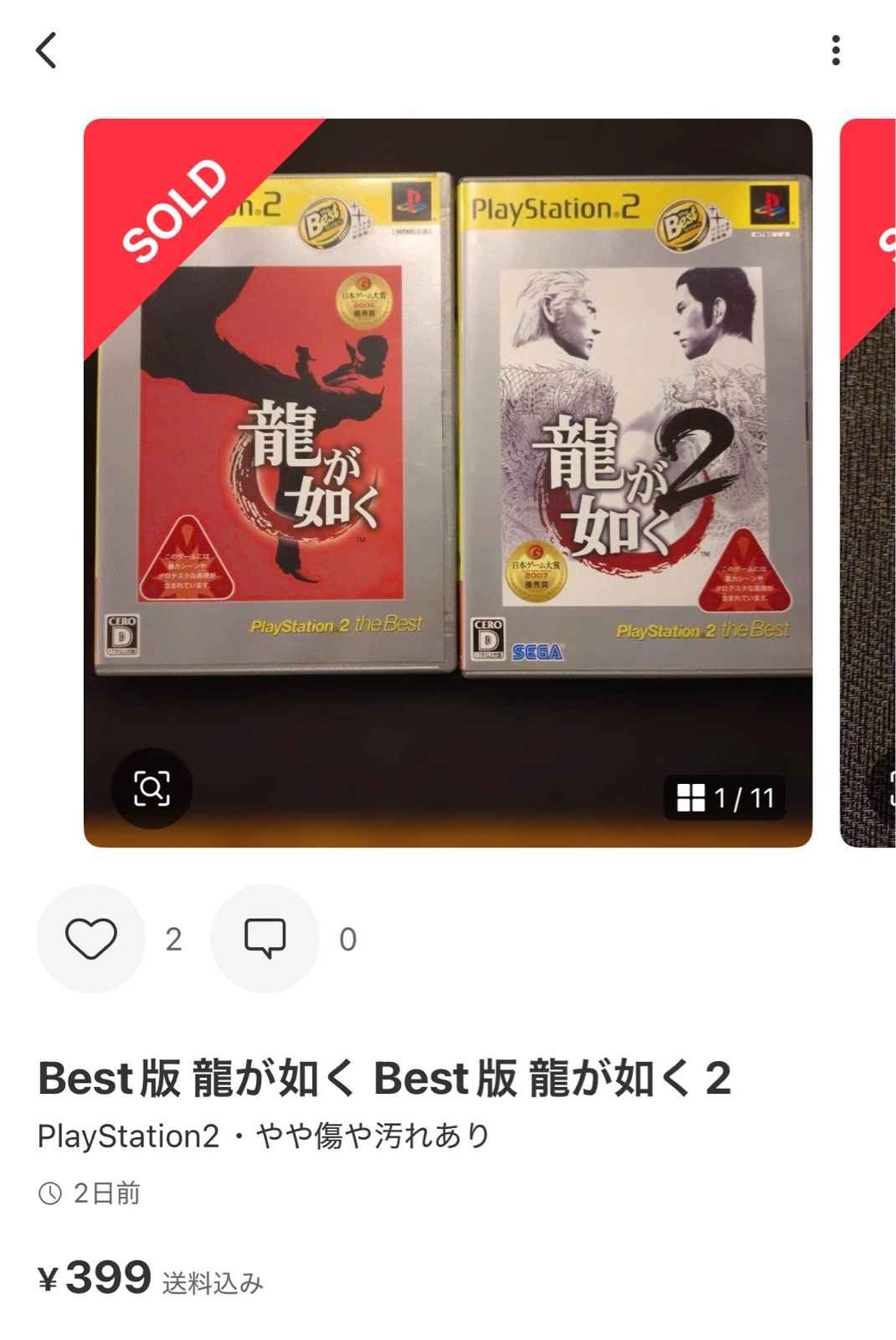Search similar items with image search icon
This screenshot has width=896, height=1340.
[152, 788]
